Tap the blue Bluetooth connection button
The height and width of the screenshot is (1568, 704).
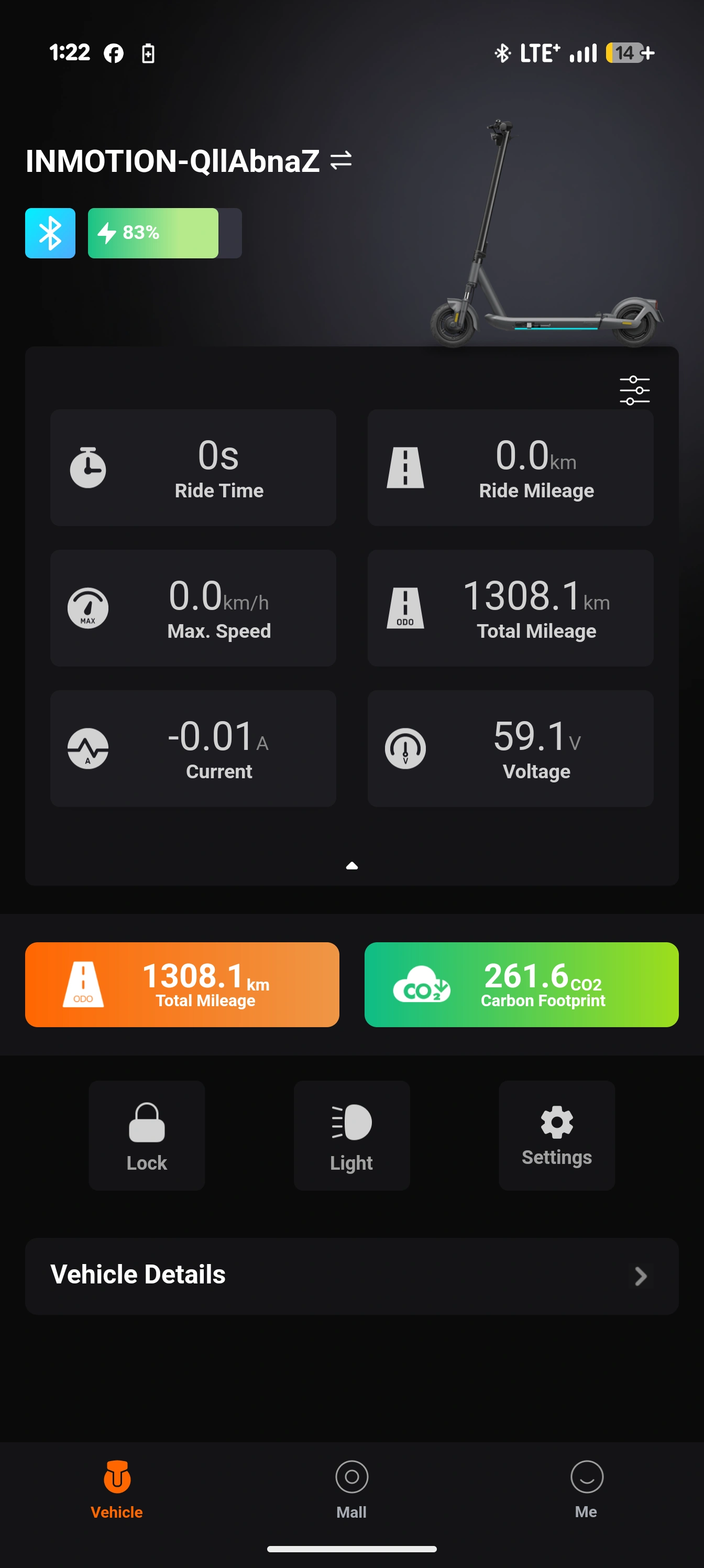pos(50,233)
